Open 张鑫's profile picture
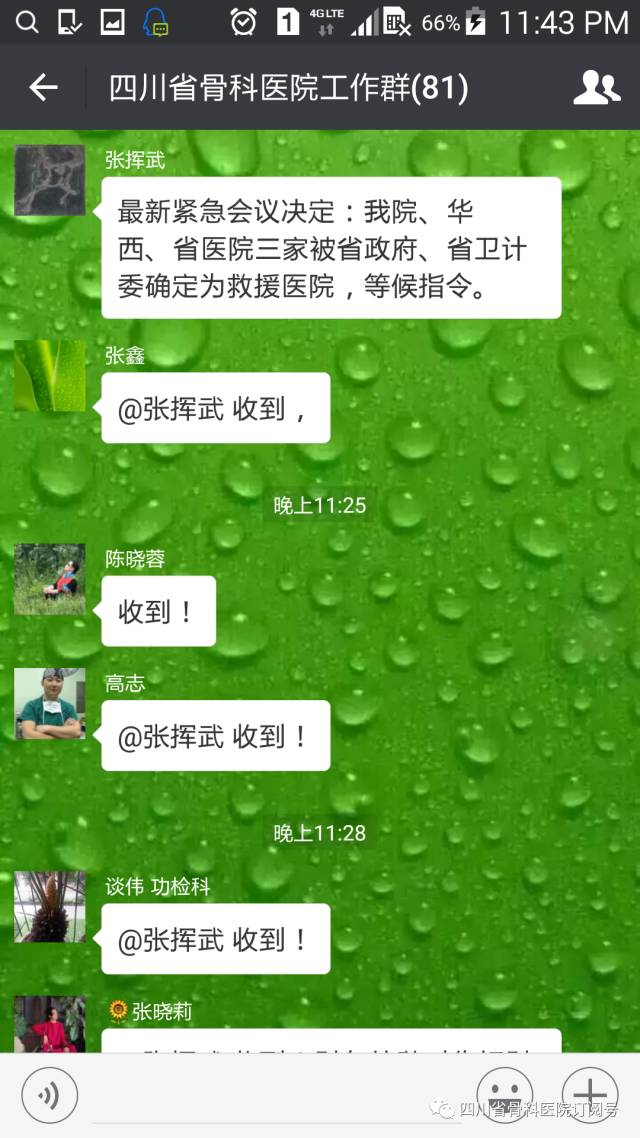This screenshot has height=1138, width=640. [50, 376]
